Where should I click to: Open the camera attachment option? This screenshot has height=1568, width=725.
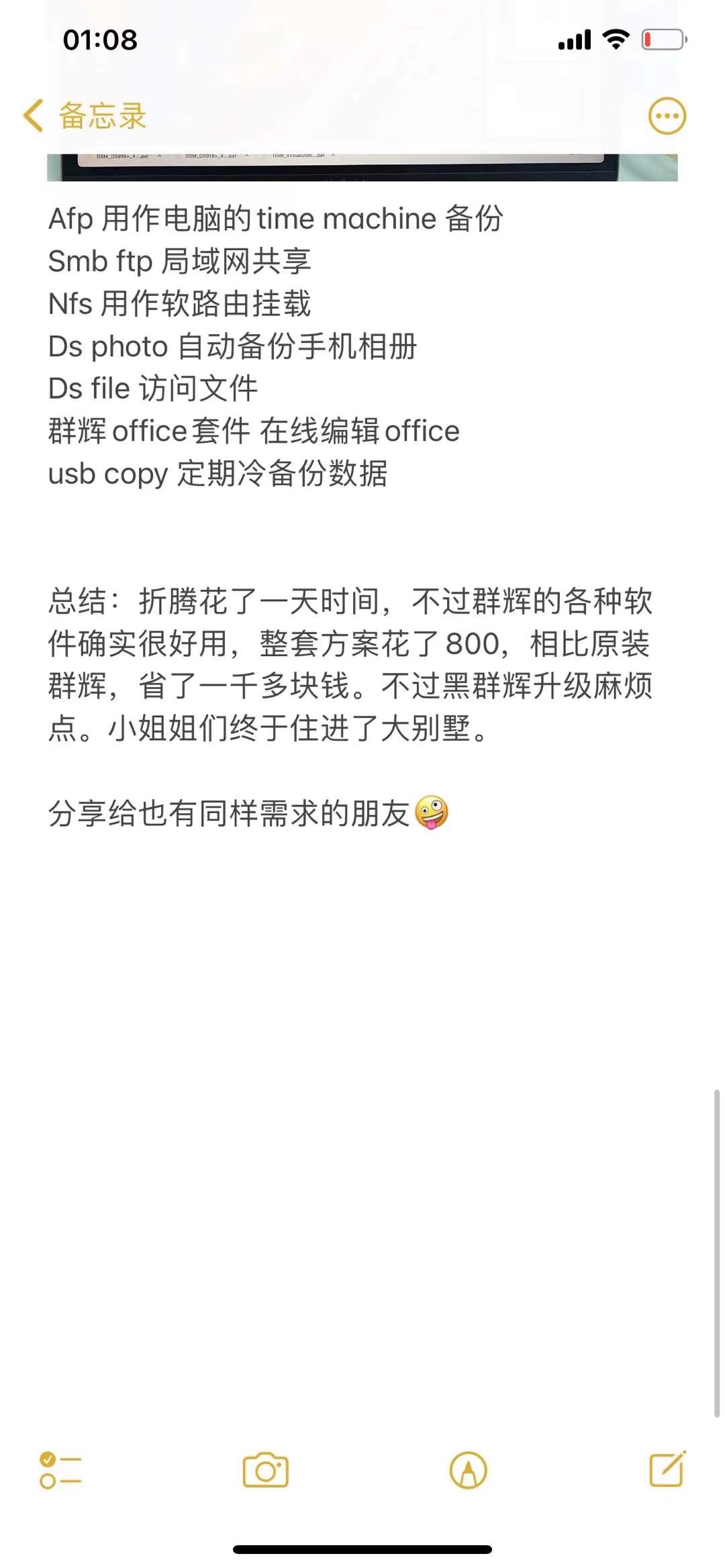click(265, 1470)
